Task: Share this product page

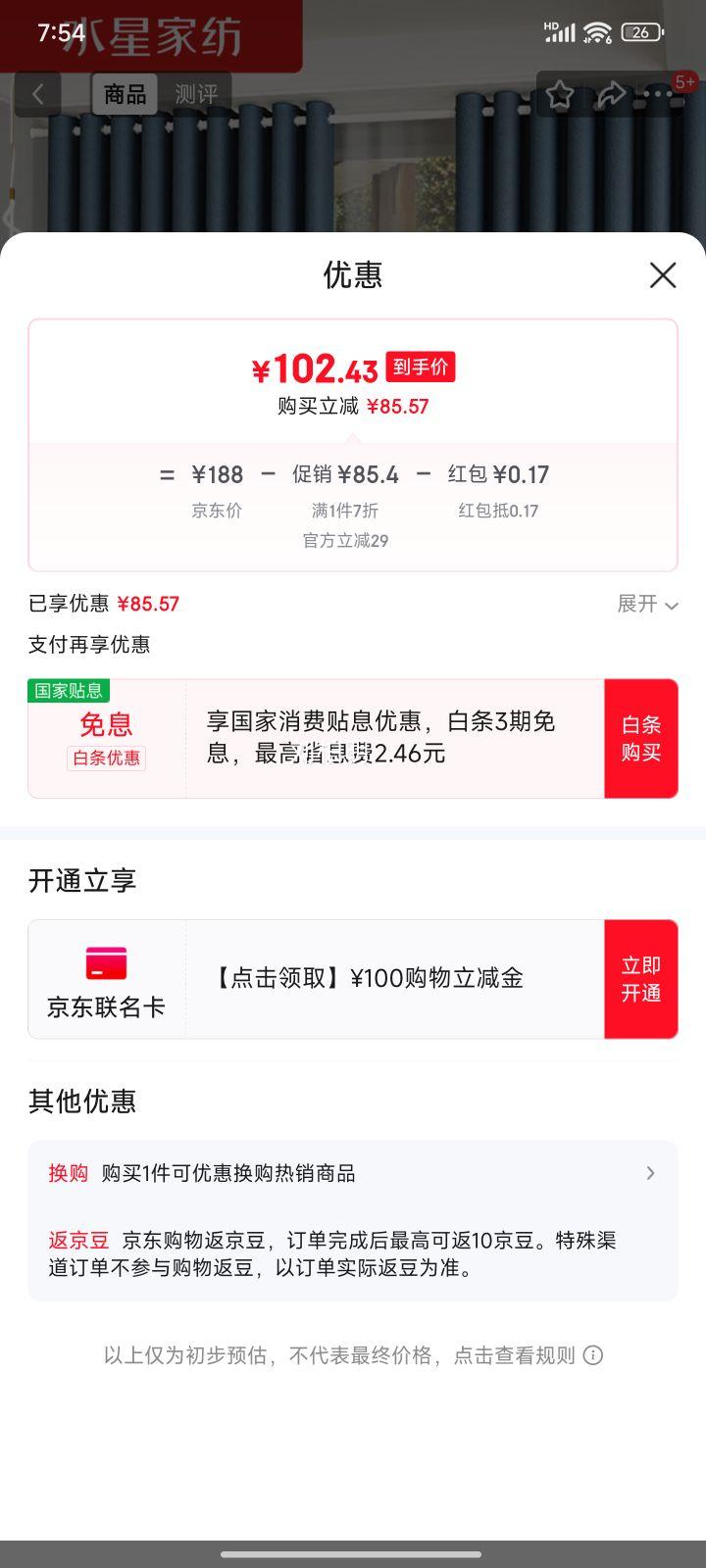Action: click(x=611, y=94)
